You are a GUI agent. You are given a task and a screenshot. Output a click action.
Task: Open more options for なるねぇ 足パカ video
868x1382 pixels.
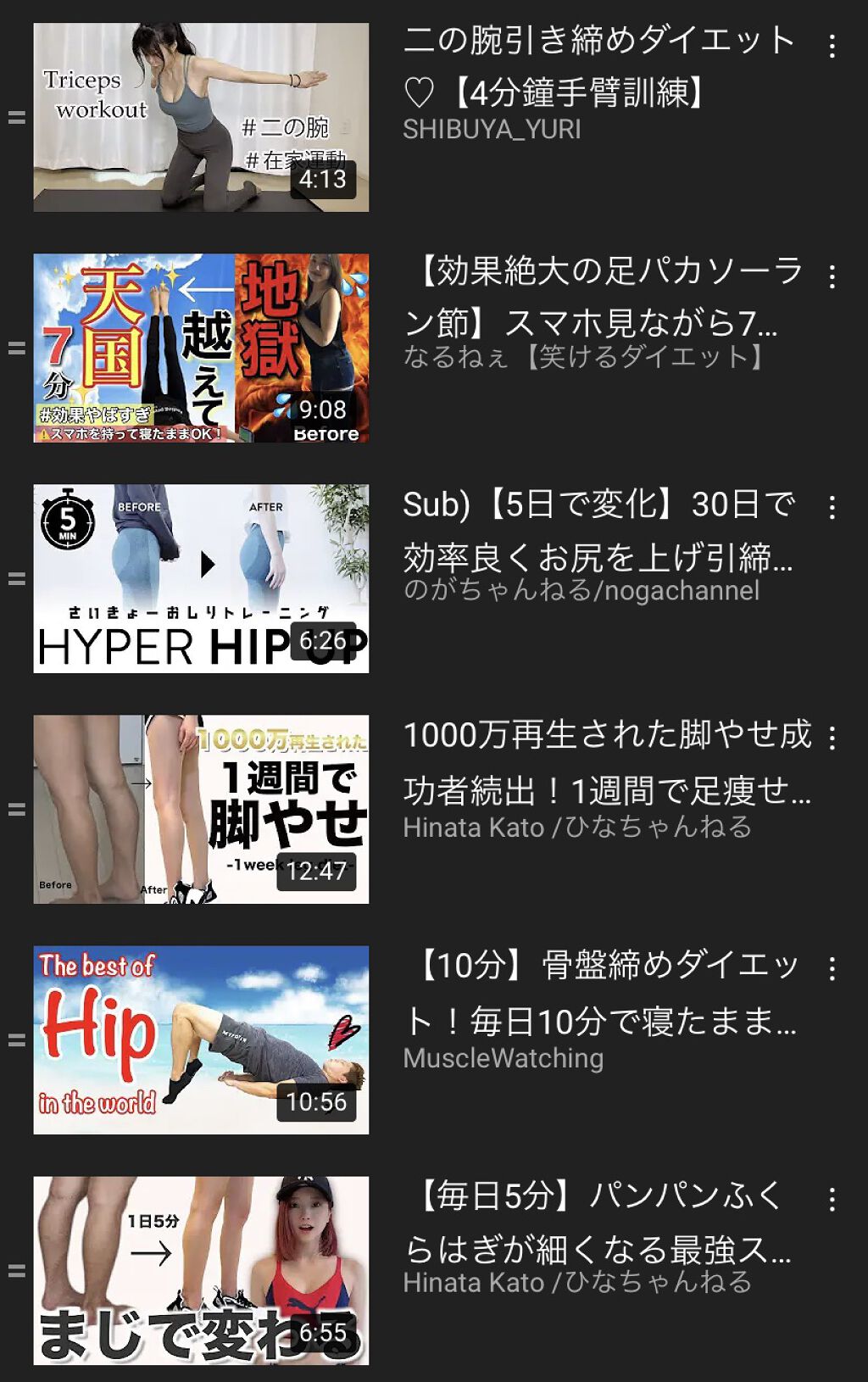coord(832,277)
